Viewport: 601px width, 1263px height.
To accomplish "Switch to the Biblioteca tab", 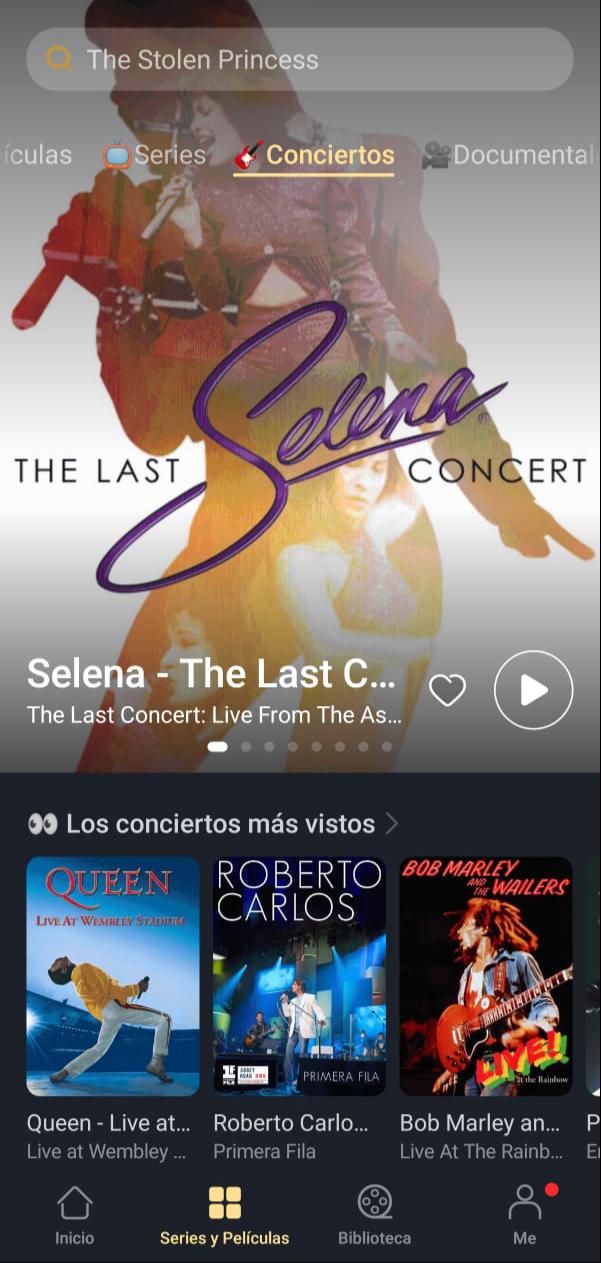I will (374, 1214).
